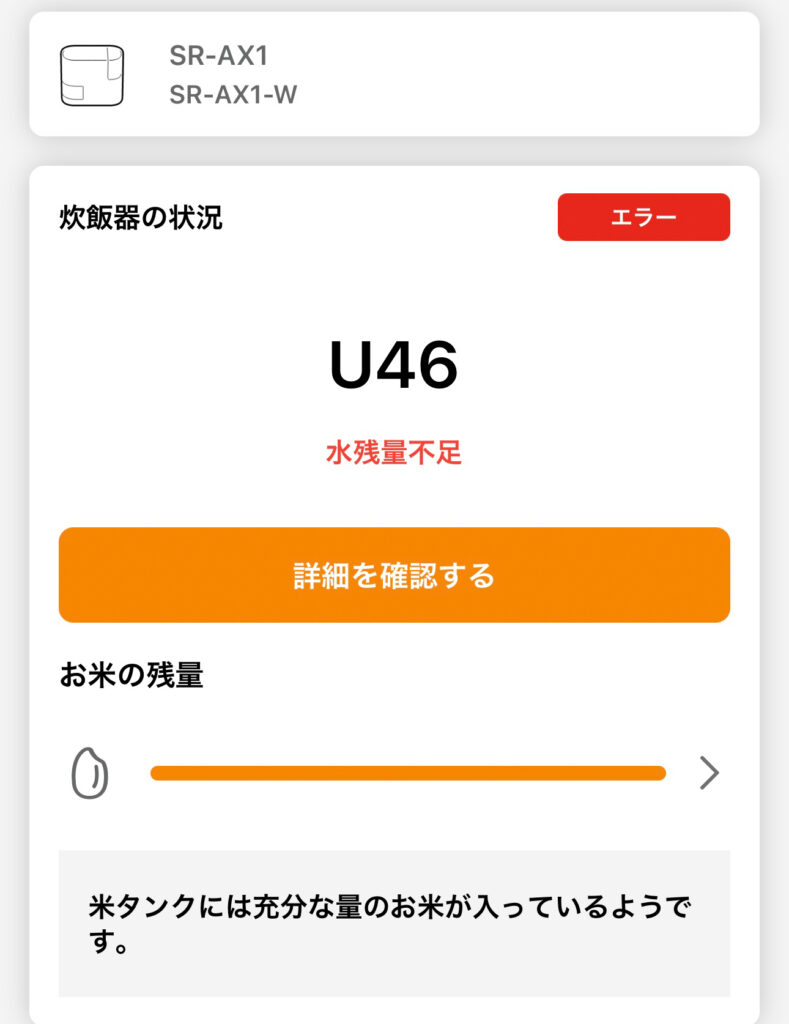The height and width of the screenshot is (1024, 789).
Task: Open the SR-AX1 device card
Action: [x=394, y=75]
